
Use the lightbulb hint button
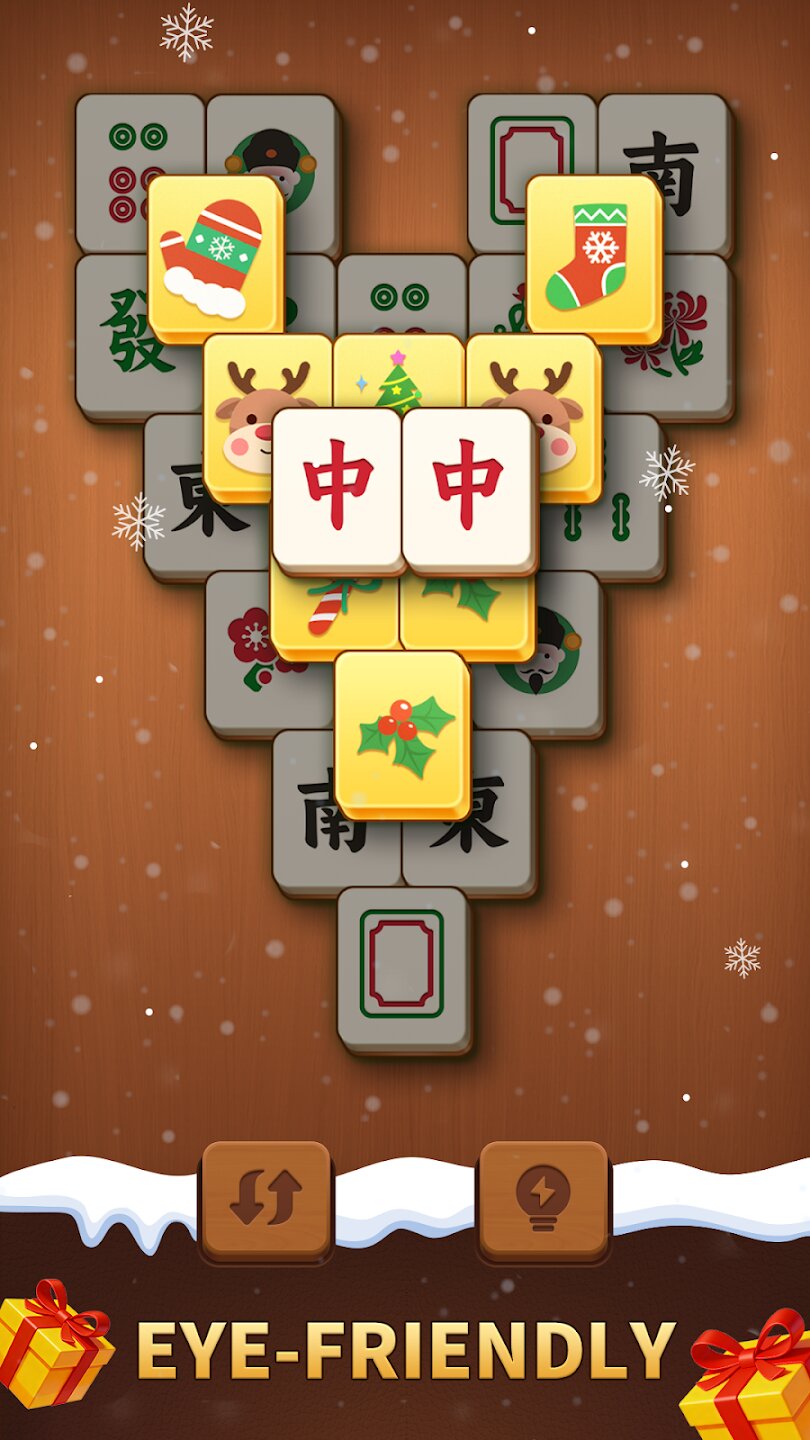543,1198
